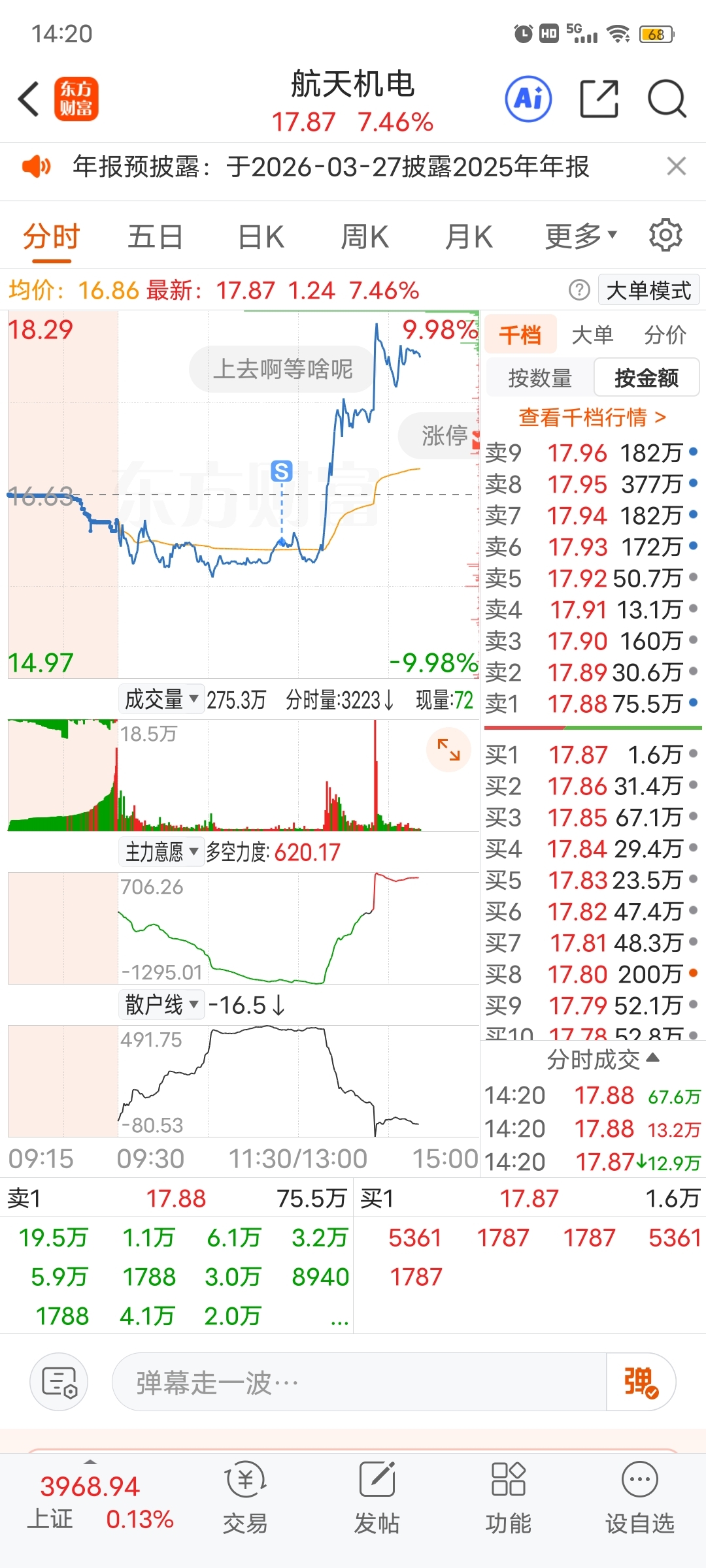Image resolution: width=706 pixels, height=1568 pixels.
Task: Expand the 更多 chart options
Action: [x=580, y=237]
